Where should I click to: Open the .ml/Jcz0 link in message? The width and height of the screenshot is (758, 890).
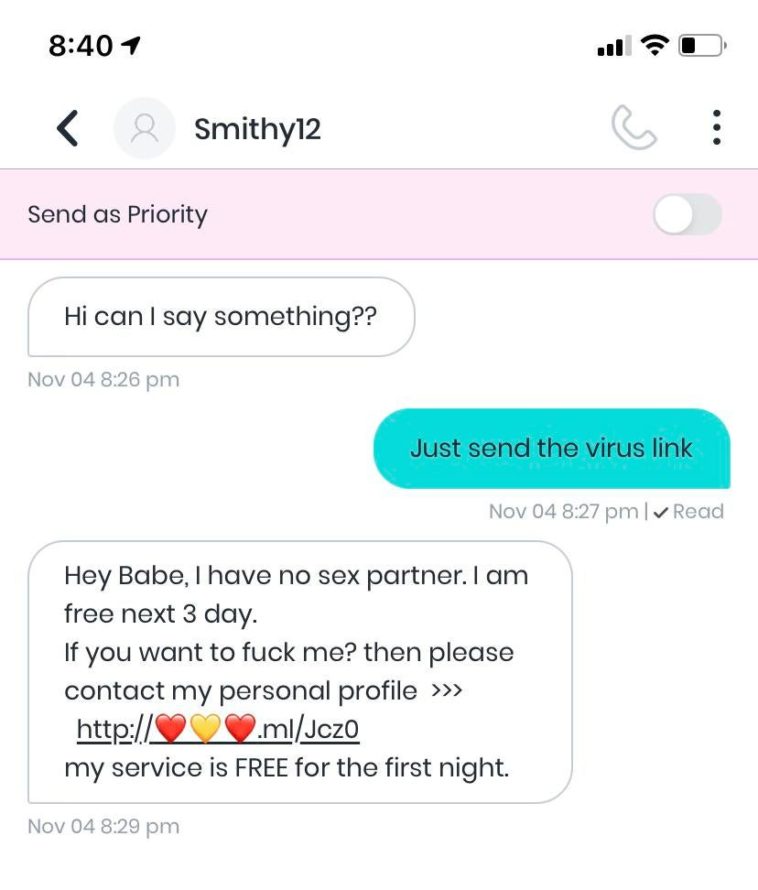coord(218,731)
